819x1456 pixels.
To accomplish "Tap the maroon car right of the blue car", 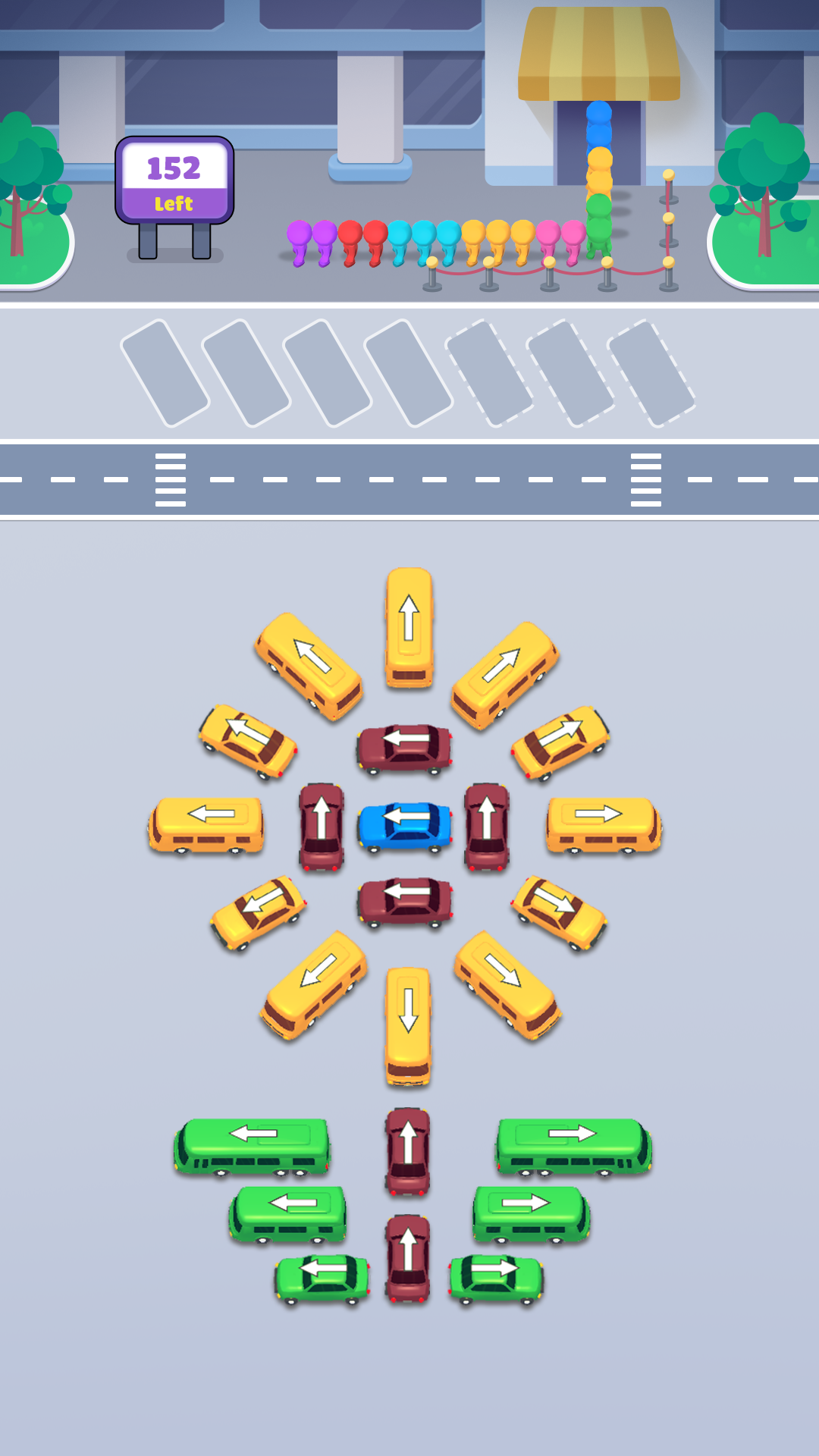I will click(x=487, y=827).
